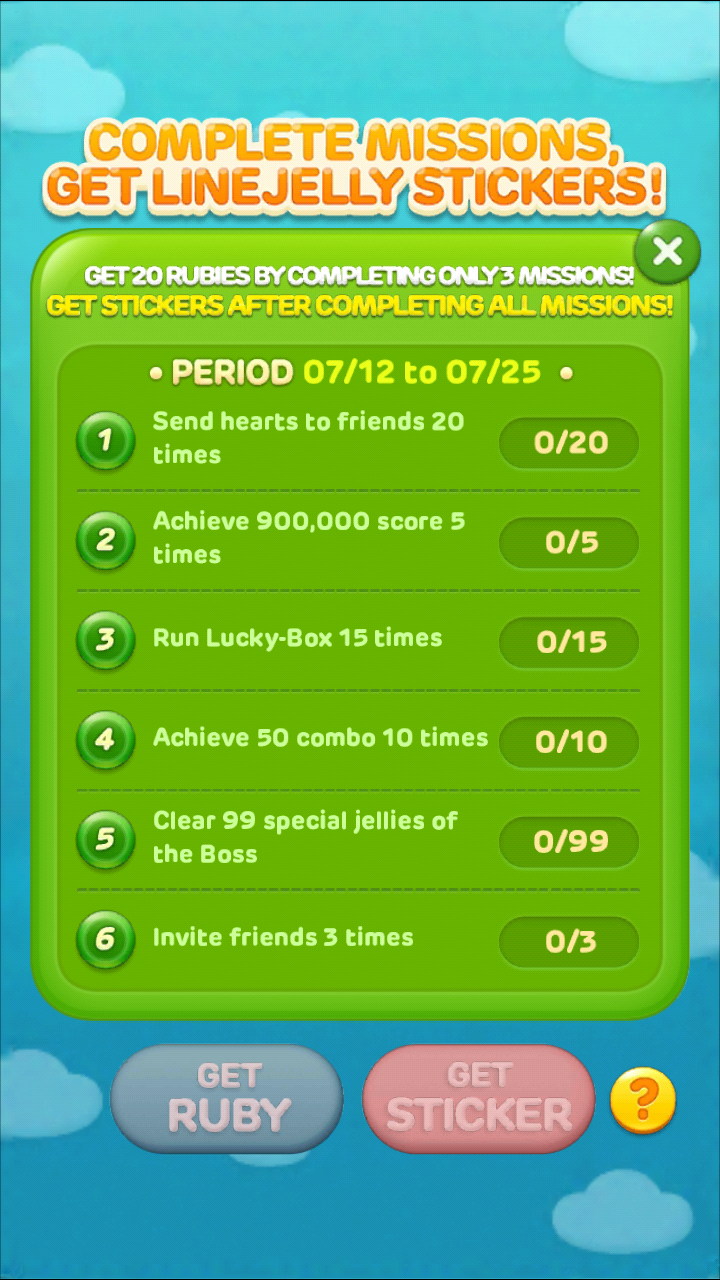Open the question mark help icon

(x=643, y=1100)
